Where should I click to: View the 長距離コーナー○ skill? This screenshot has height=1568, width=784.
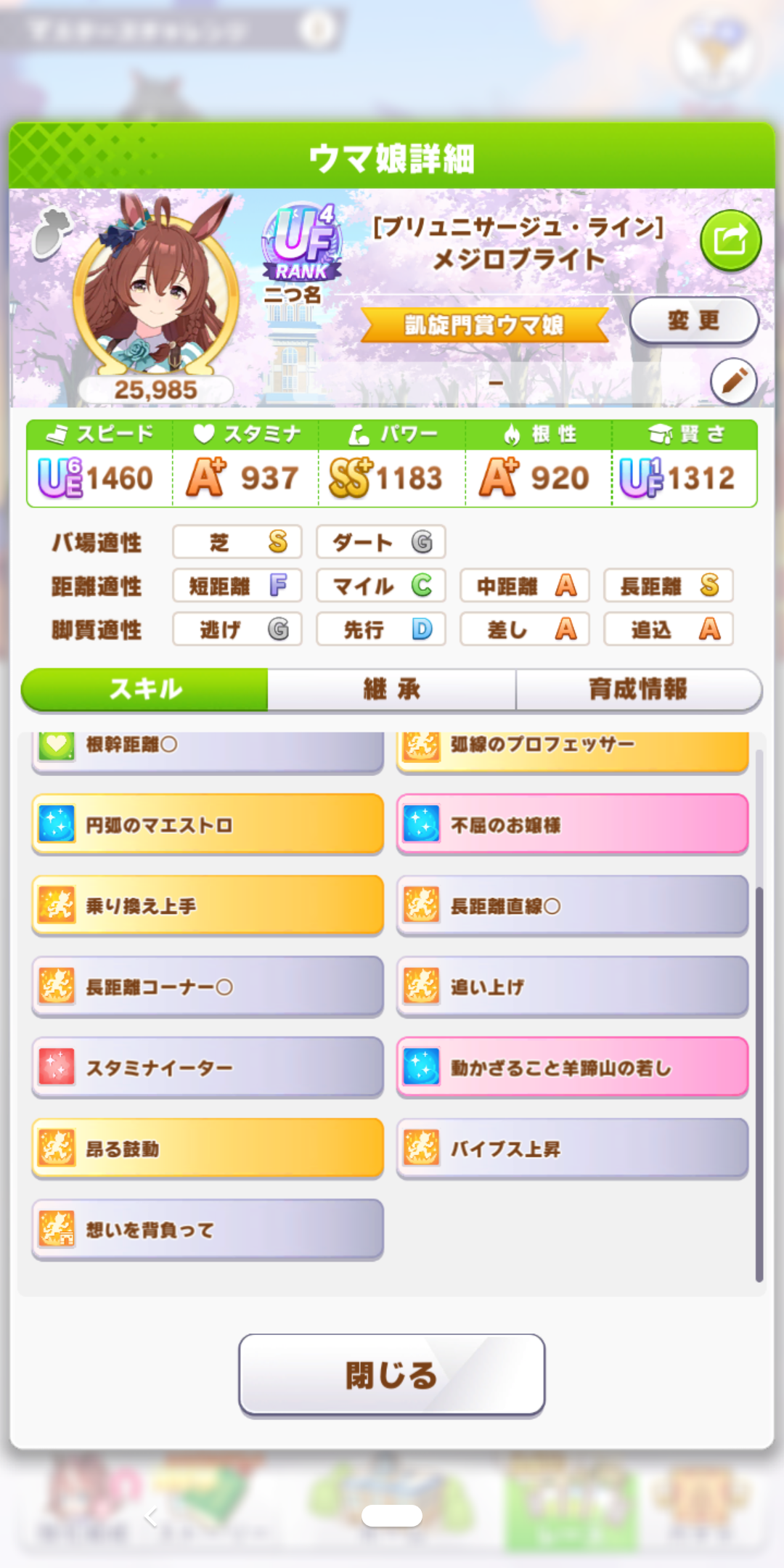tap(208, 987)
